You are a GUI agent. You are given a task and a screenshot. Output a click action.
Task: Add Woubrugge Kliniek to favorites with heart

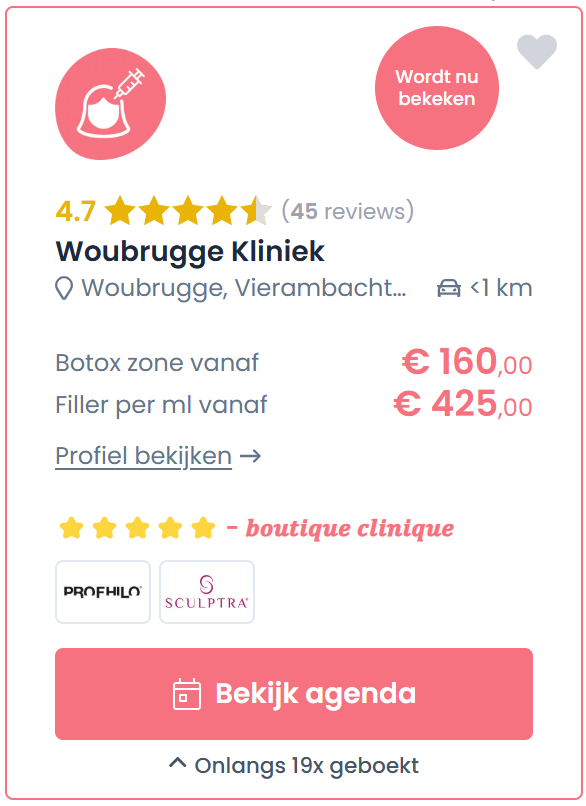click(x=537, y=51)
